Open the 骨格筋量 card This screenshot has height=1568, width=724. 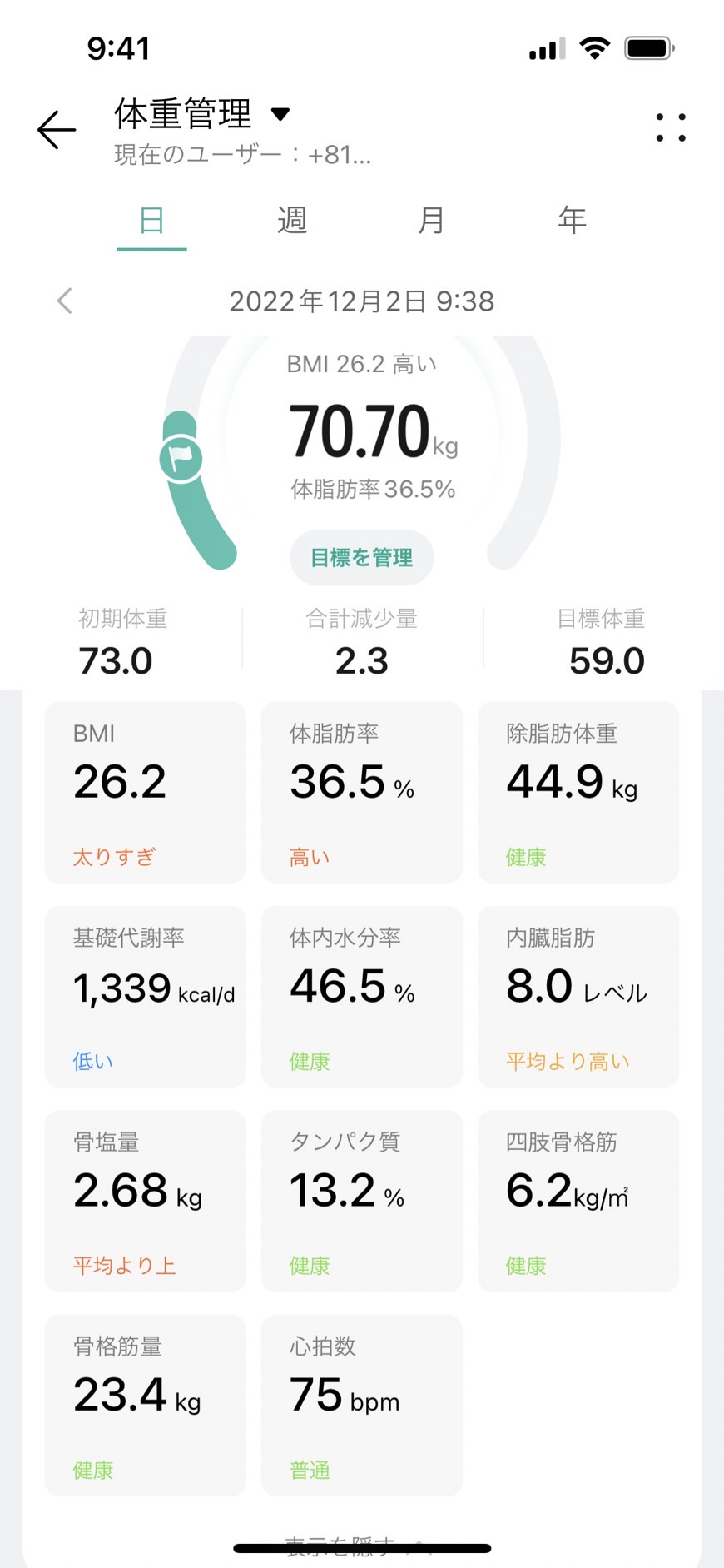pos(146,1406)
